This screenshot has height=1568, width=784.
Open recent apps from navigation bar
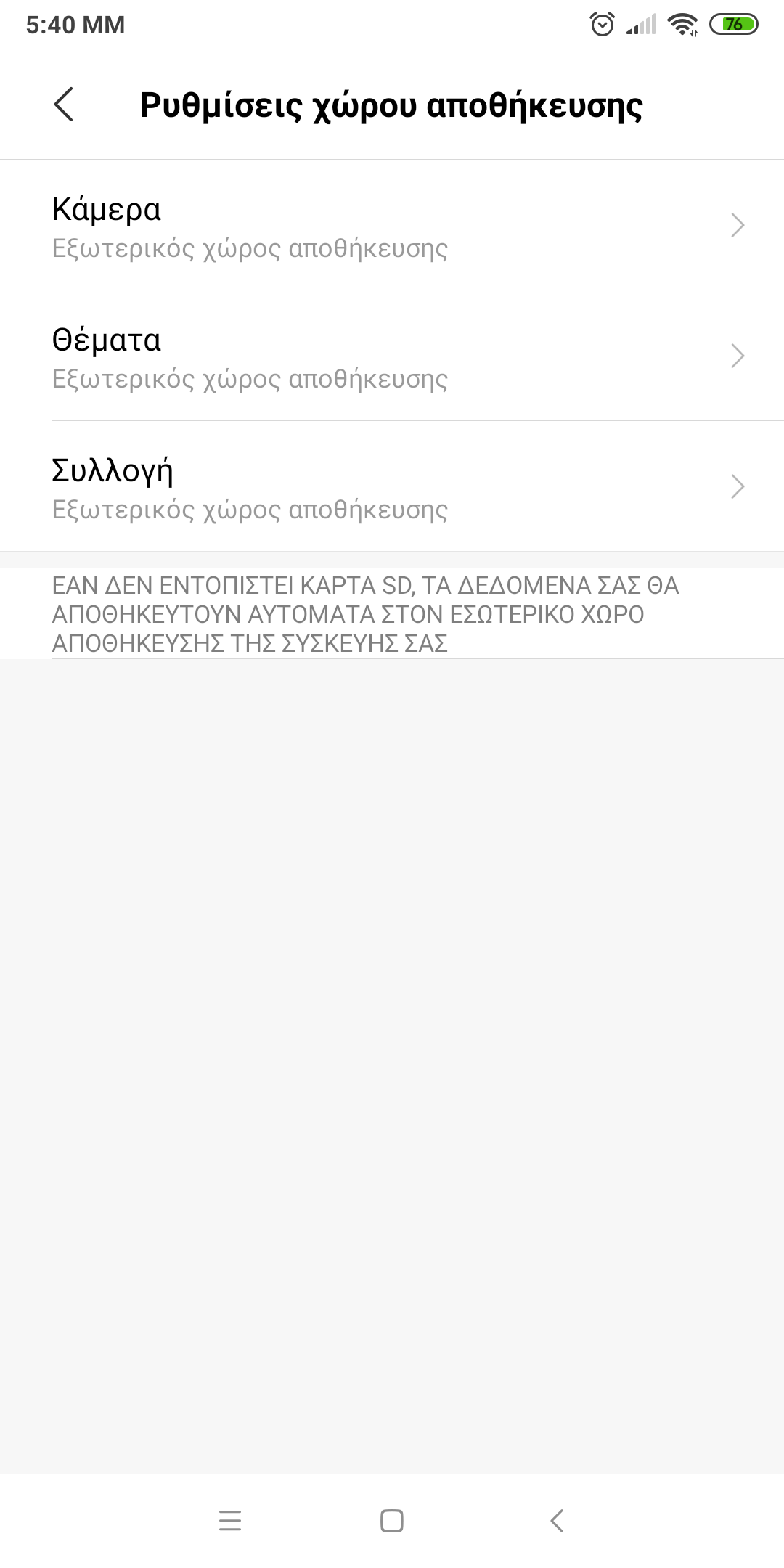click(230, 1520)
